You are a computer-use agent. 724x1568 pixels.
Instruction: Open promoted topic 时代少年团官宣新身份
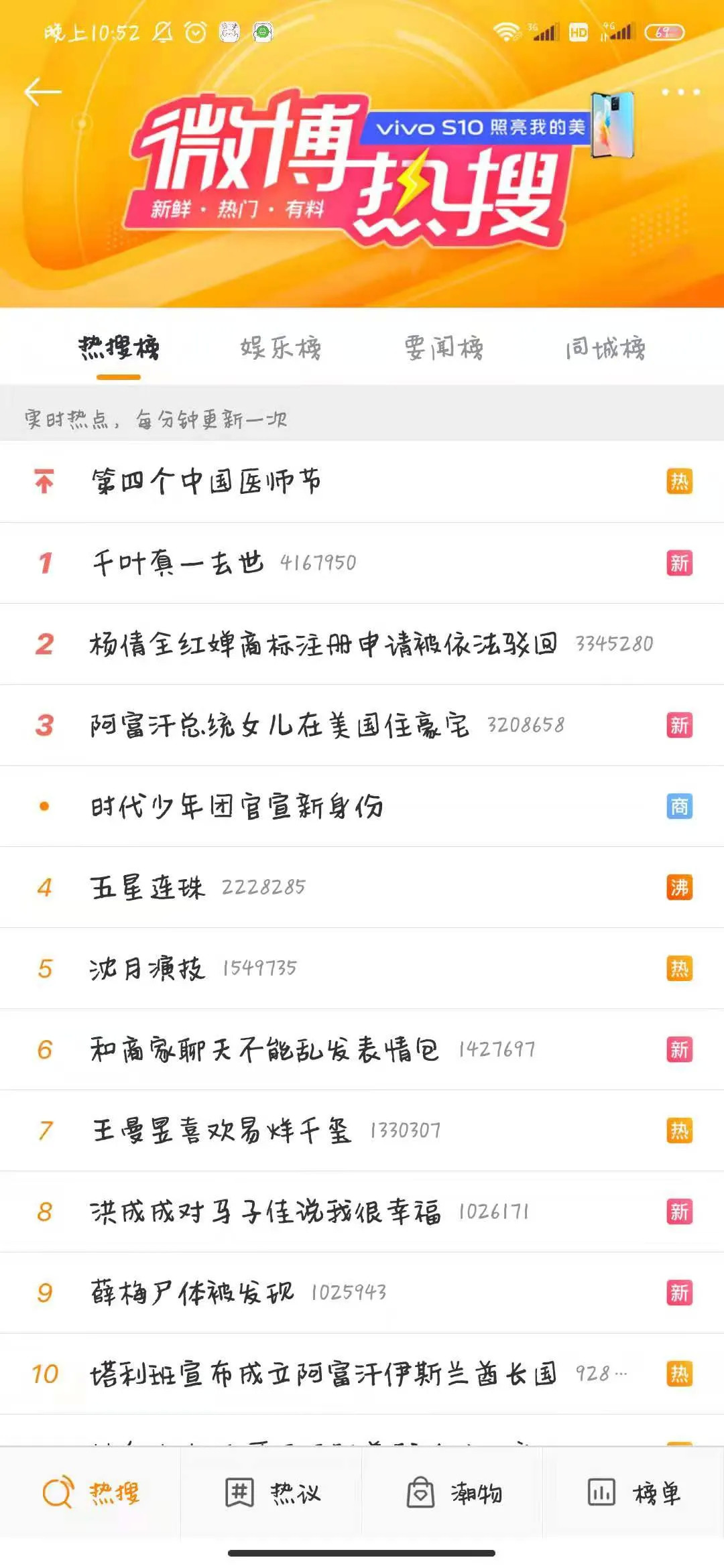(x=237, y=806)
